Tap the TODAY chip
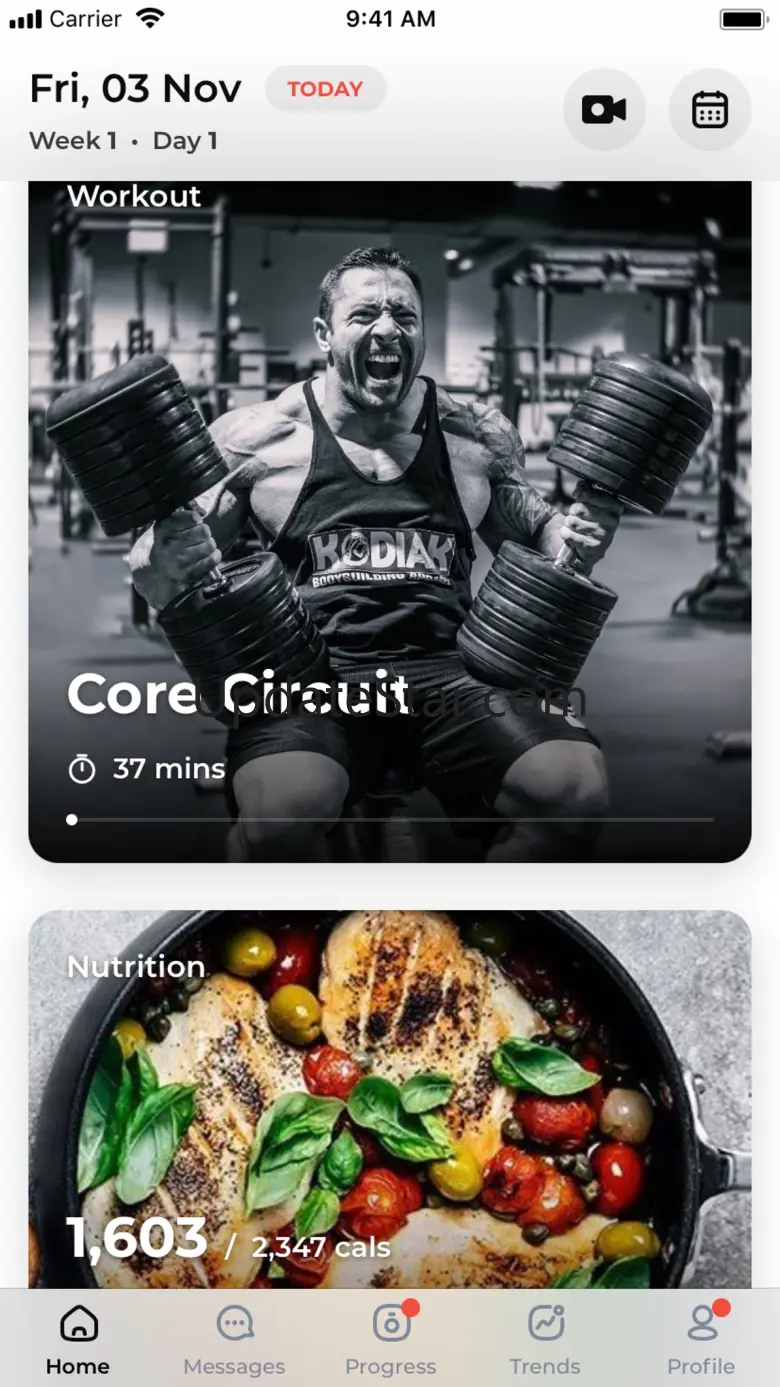 325,89
